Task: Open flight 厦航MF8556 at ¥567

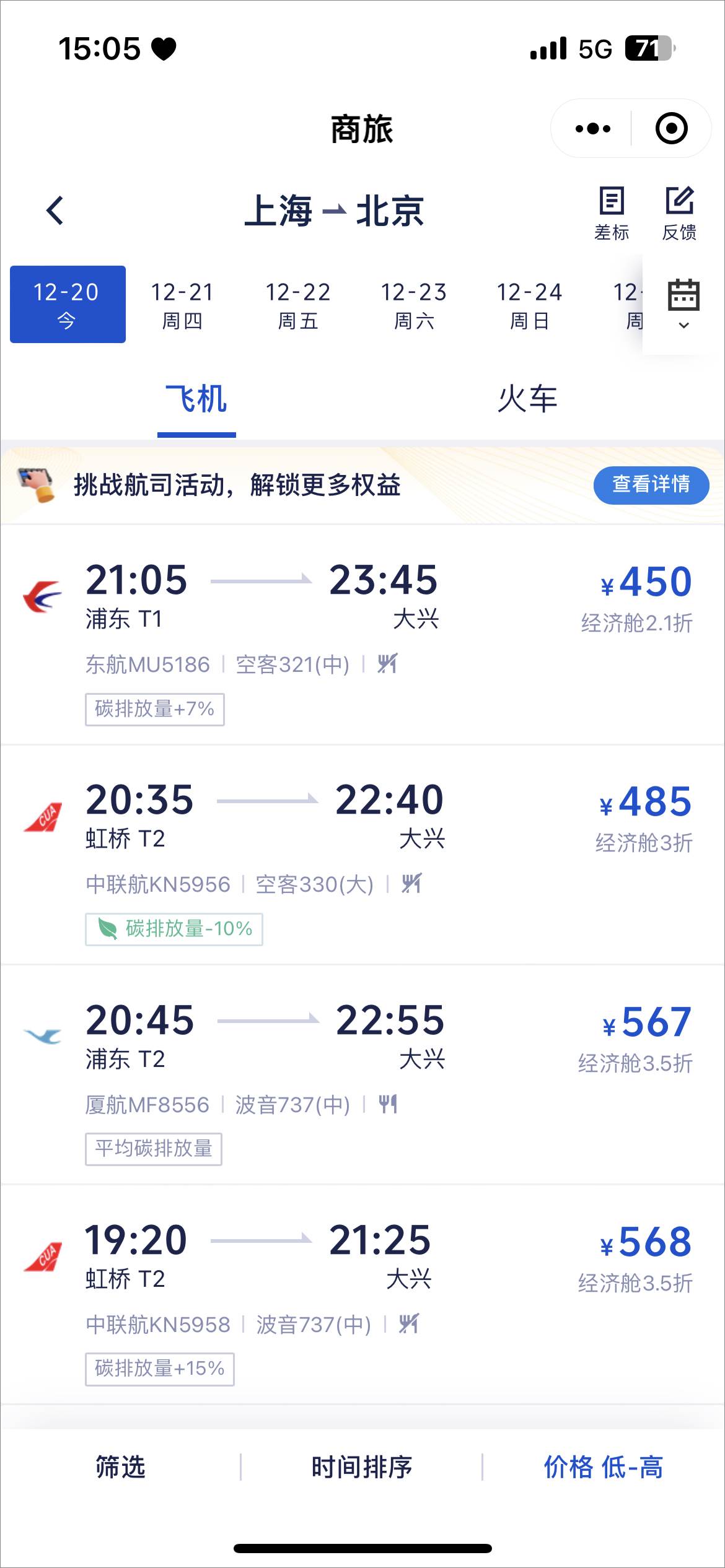Action: (x=362, y=1076)
